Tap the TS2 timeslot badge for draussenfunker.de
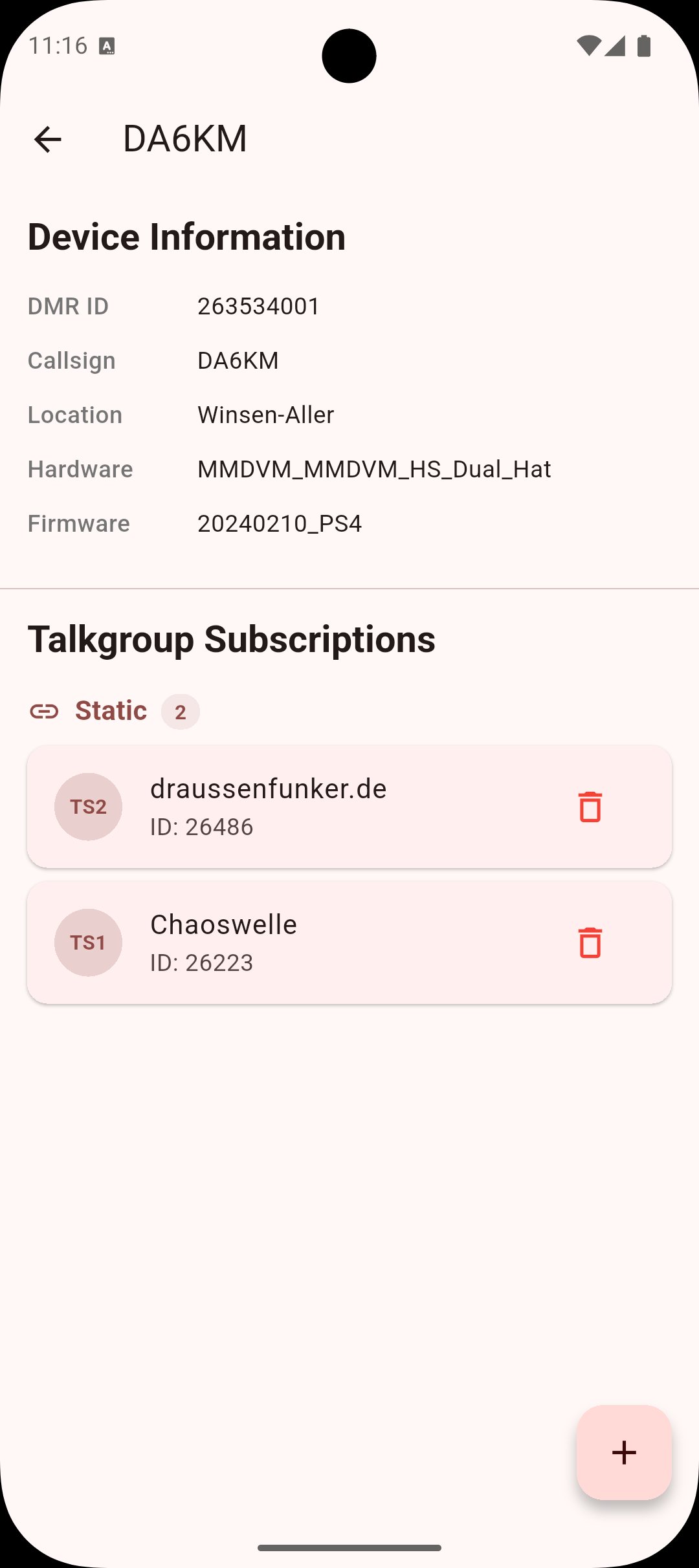The width and height of the screenshot is (699, 1568). click(x=88, y=807)
